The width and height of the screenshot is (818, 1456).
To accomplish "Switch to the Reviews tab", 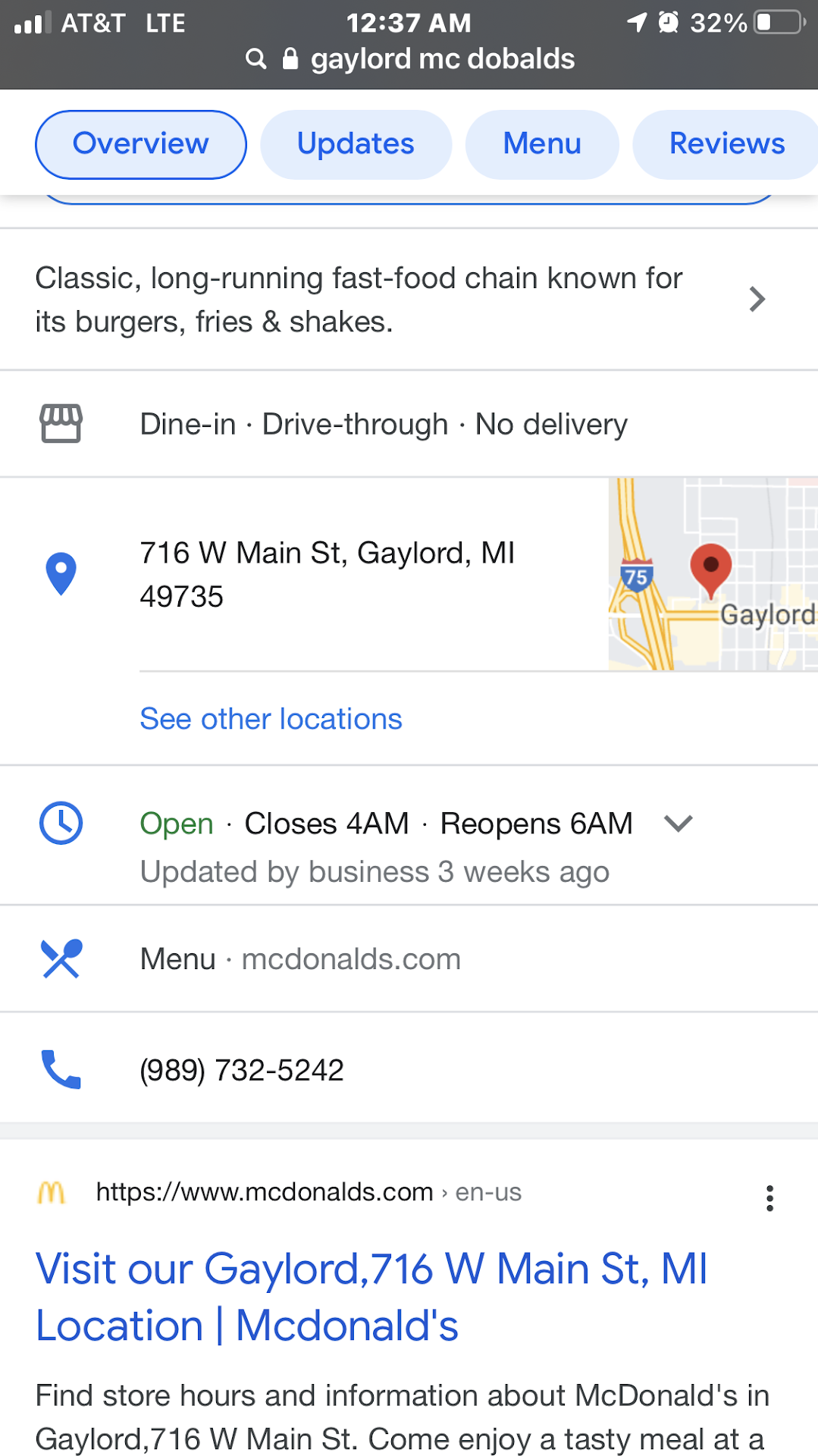I will pyautogui.click(x=726, y=144).
